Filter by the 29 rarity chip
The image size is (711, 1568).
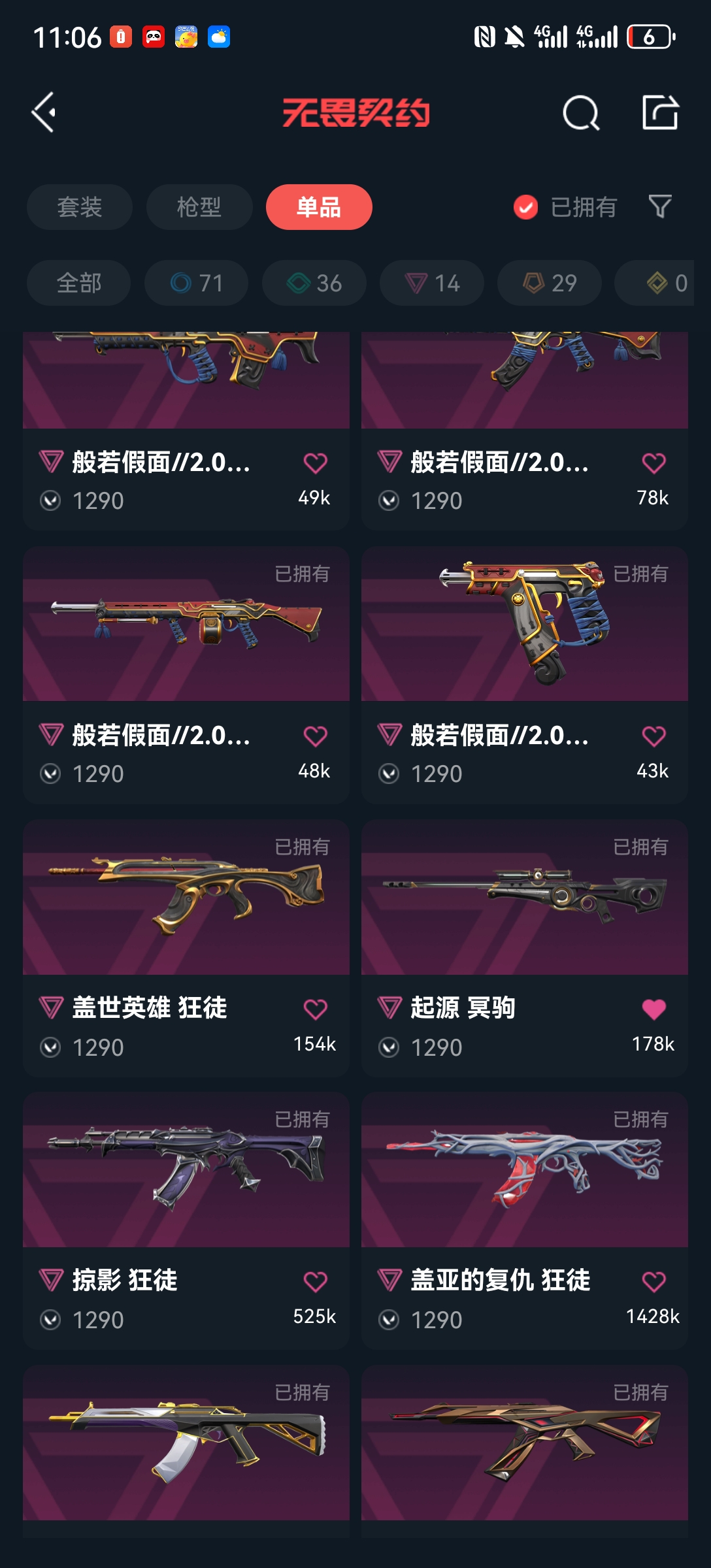click(549, 283)
